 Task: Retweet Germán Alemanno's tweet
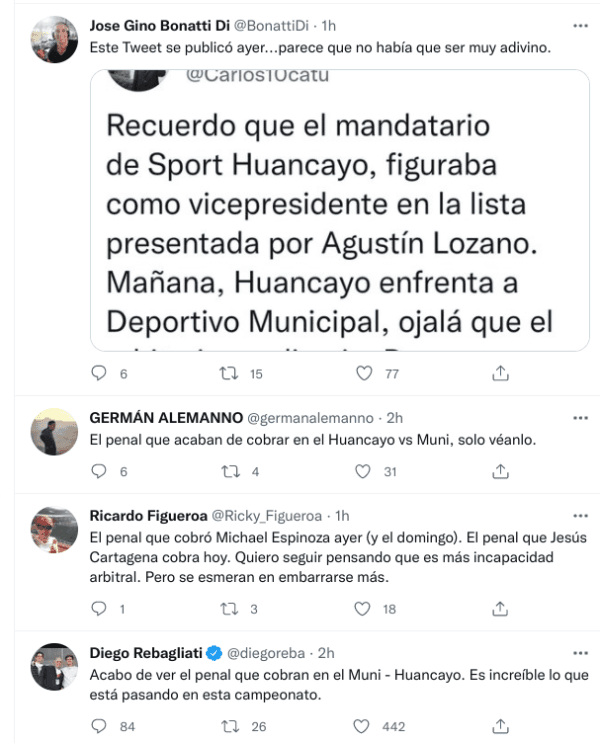click(228, 472)
